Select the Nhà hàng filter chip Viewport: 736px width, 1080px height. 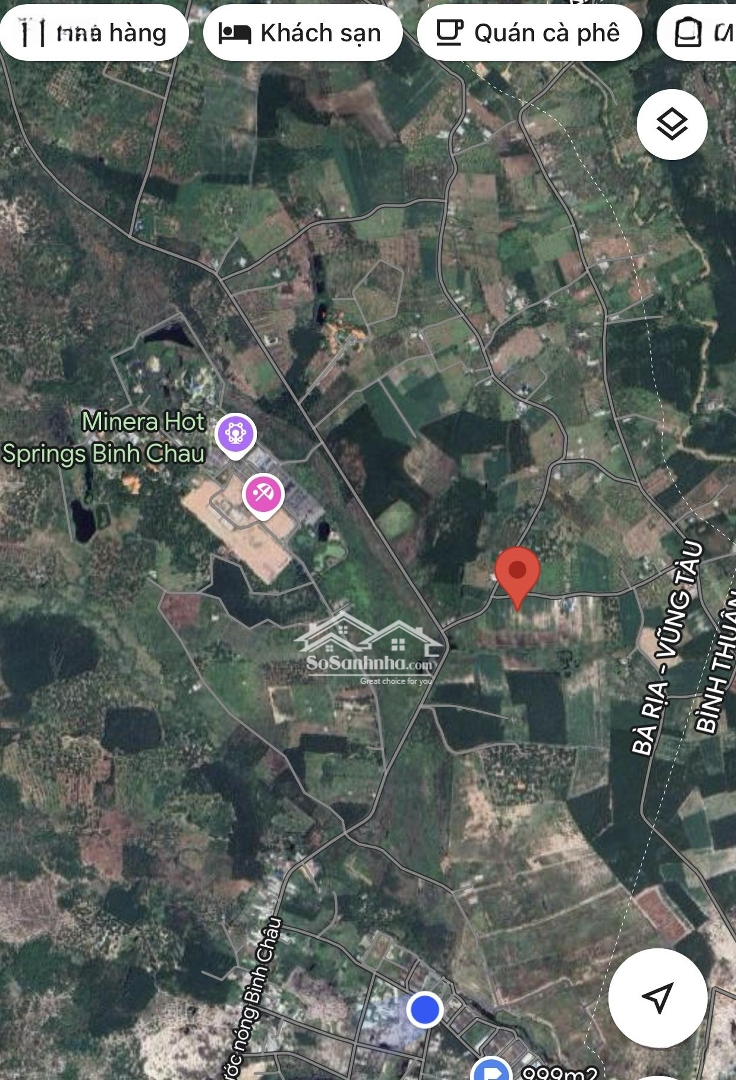pyautogui.click(x=94, y=33)
